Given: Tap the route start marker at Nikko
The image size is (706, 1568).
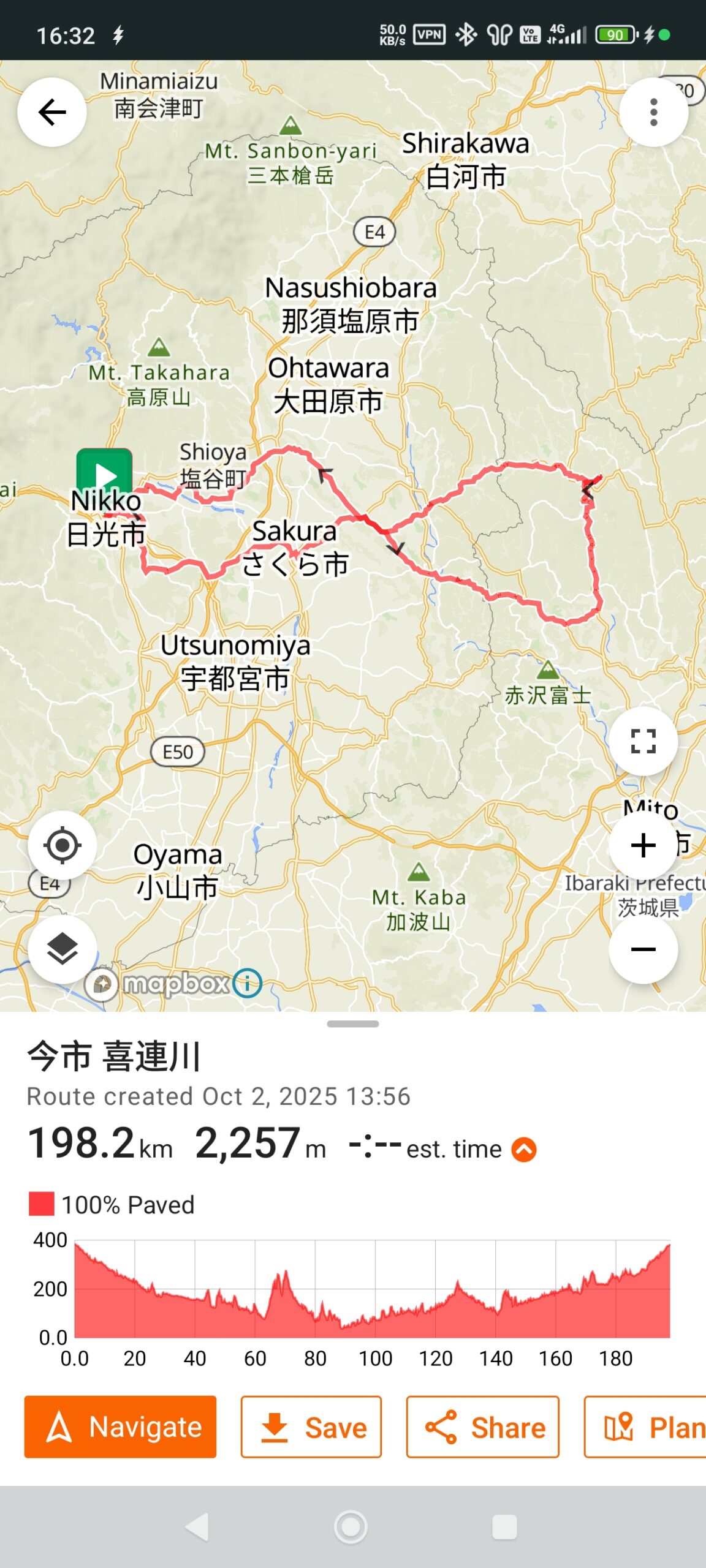Looking at the screenshot, I should pos(104,473).
